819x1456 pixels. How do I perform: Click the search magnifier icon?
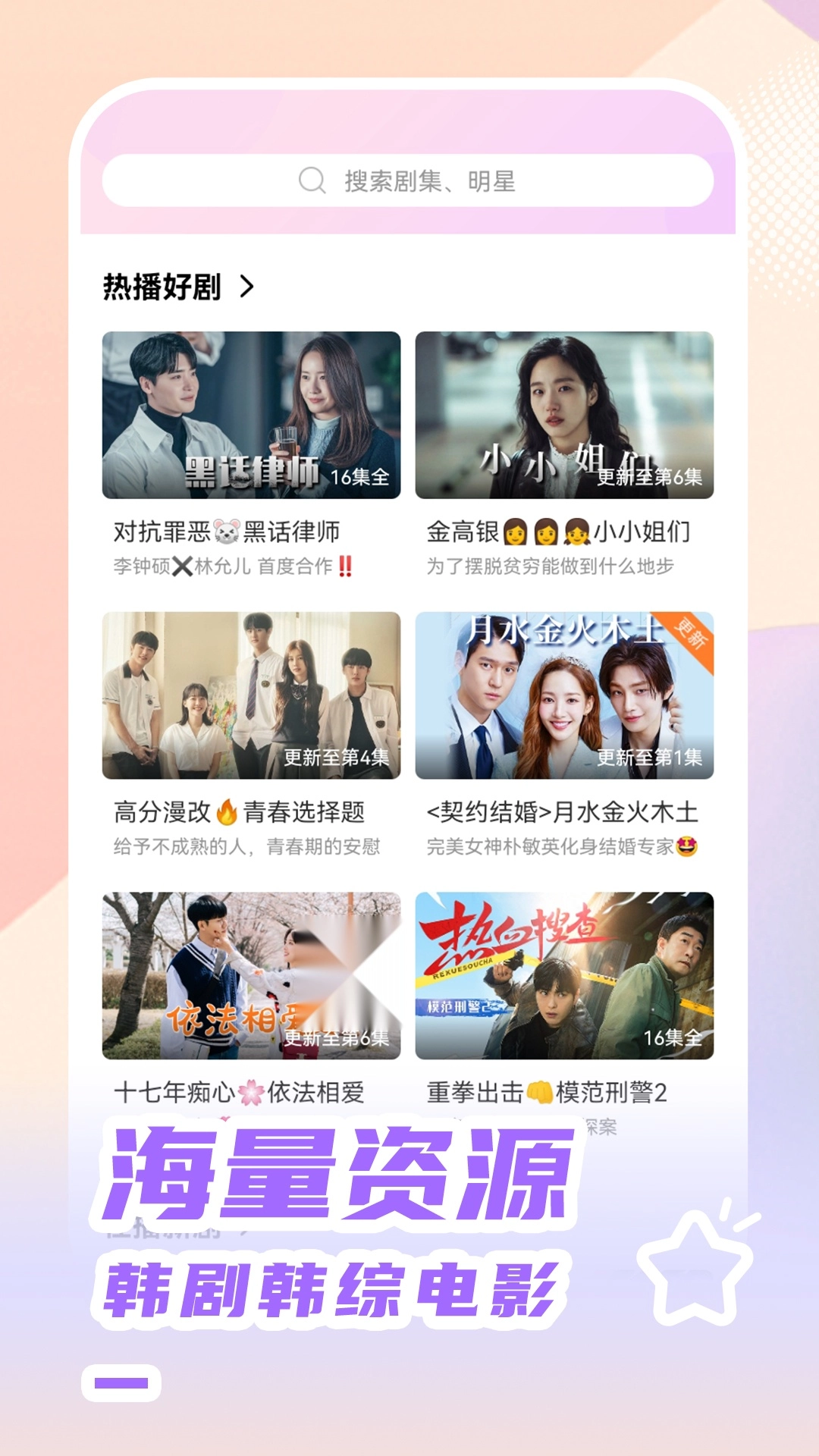(x=309, y=180)
